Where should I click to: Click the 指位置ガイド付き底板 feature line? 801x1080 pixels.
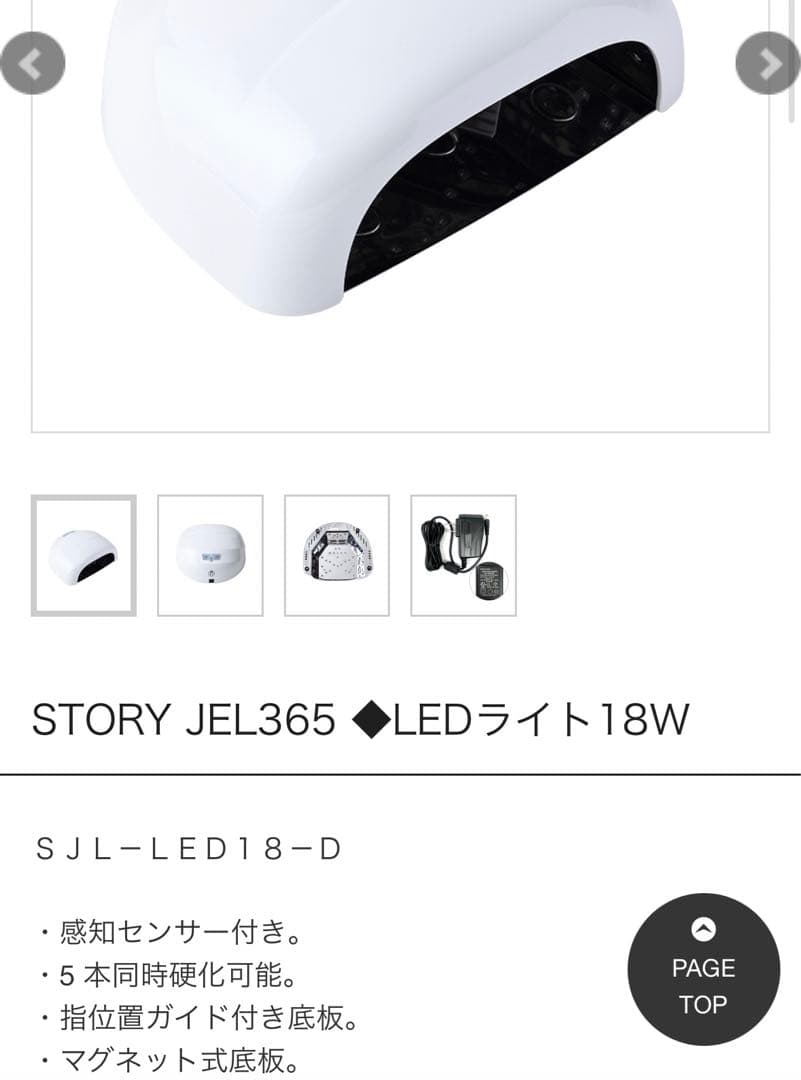point(195,1021)
